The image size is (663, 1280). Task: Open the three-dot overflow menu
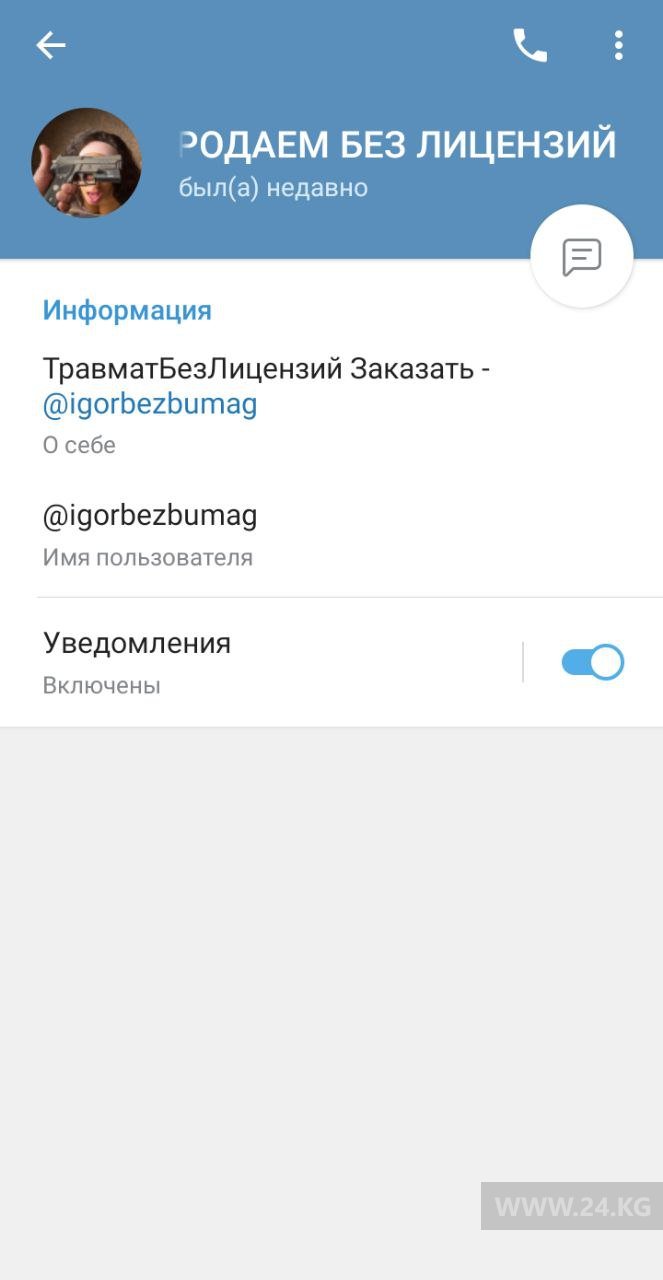[619, 45]
